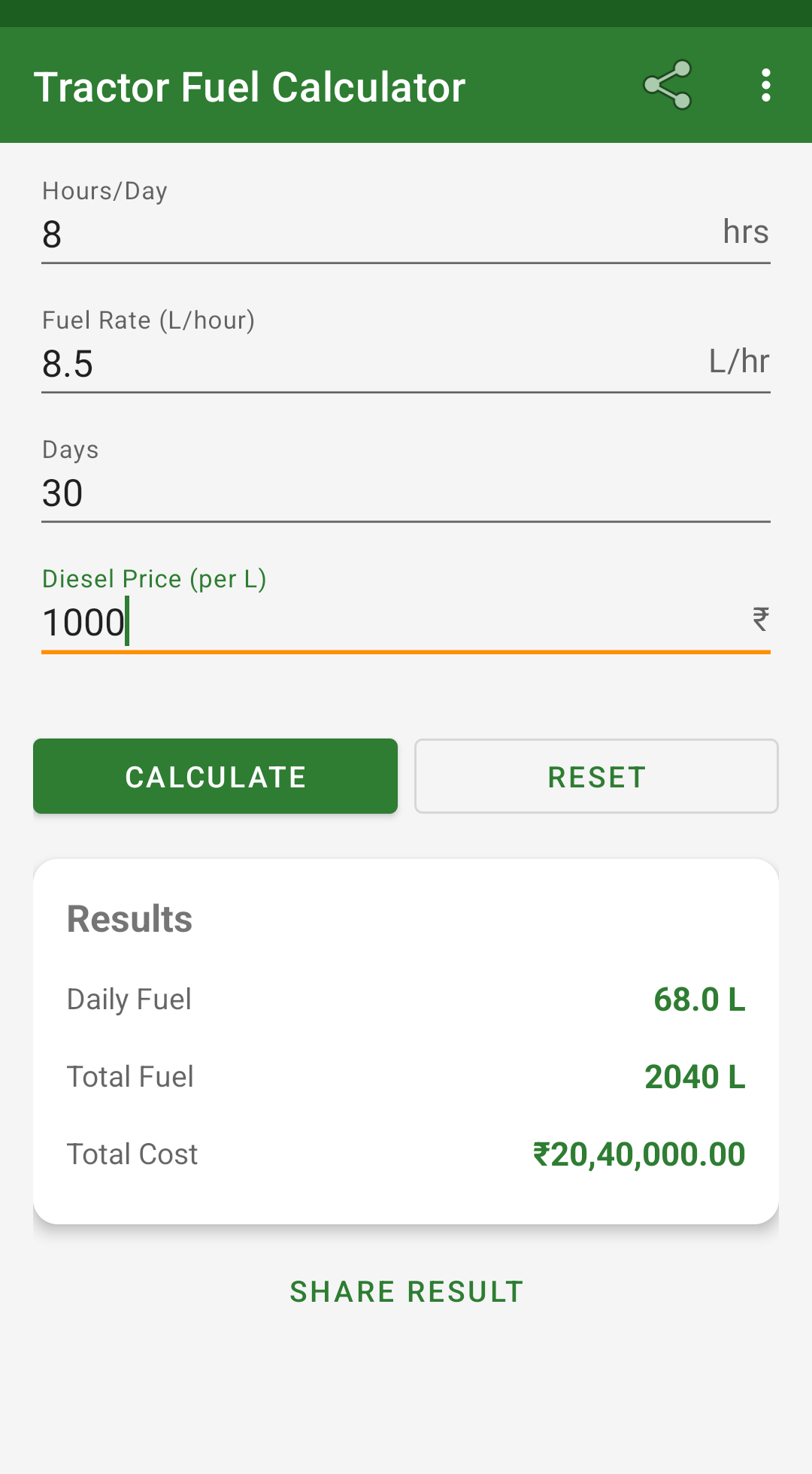Tap the Diesel Price (per L) label
The width and height of the screenshot is (812, 1474).
point(154,579)
